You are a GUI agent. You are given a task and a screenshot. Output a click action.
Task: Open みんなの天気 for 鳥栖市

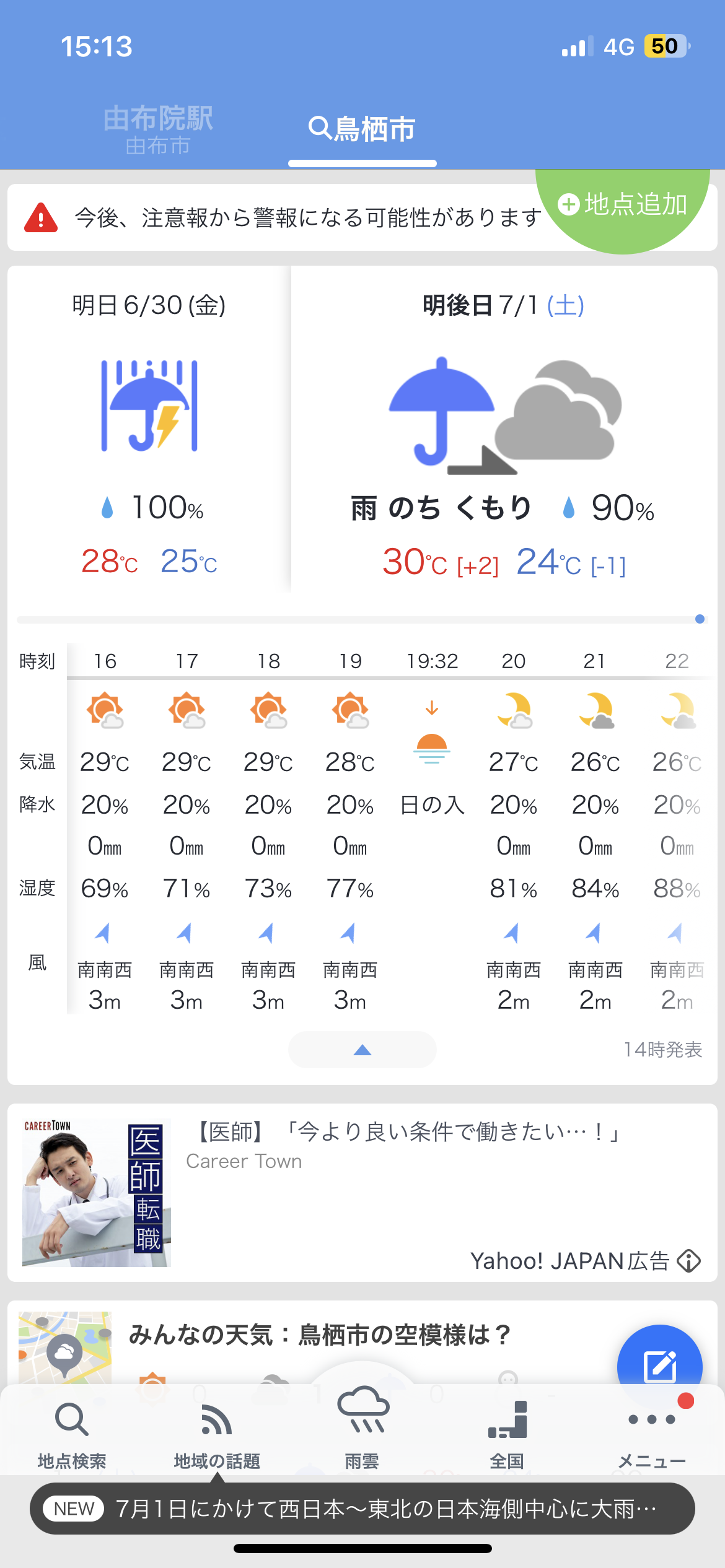[x=319, y=1335]
